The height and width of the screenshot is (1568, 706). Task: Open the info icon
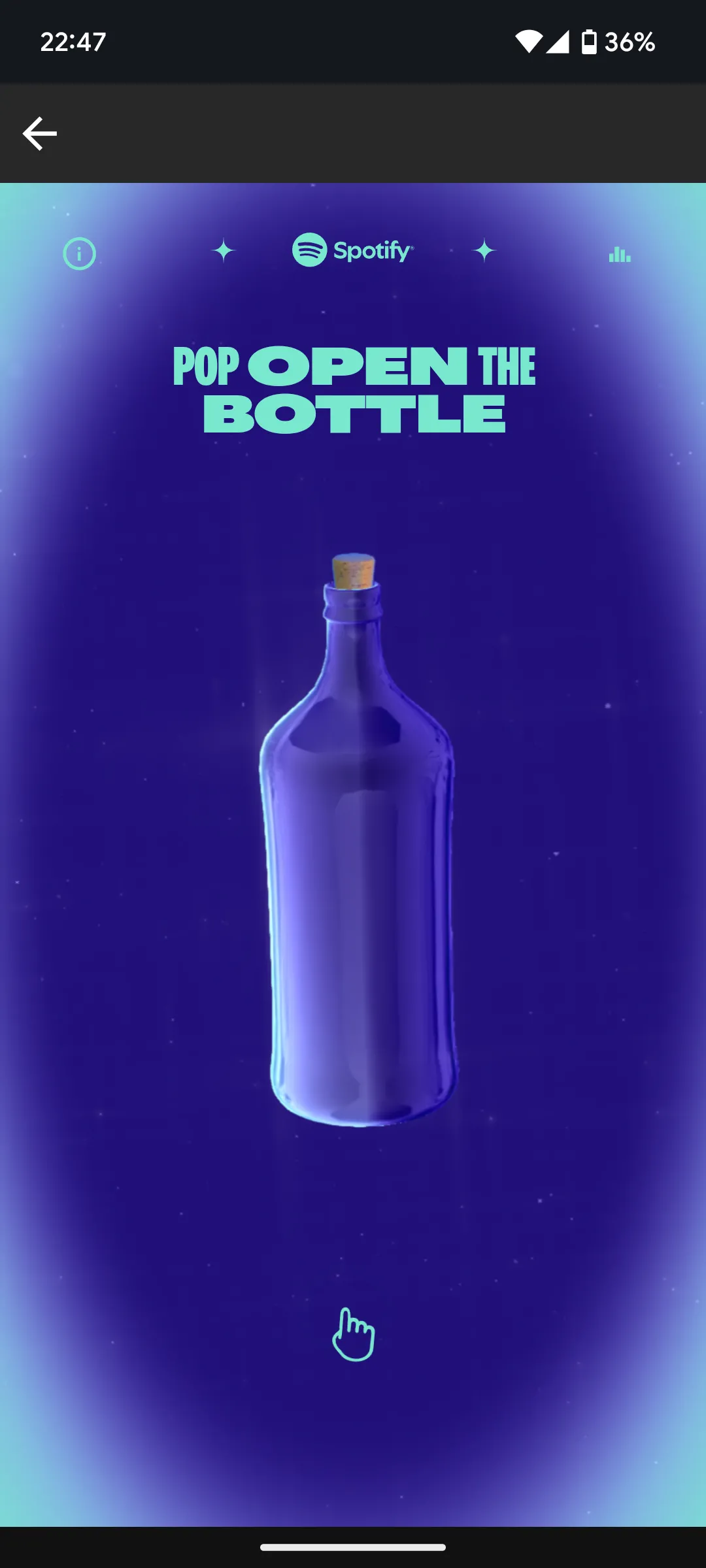[79, 253]
